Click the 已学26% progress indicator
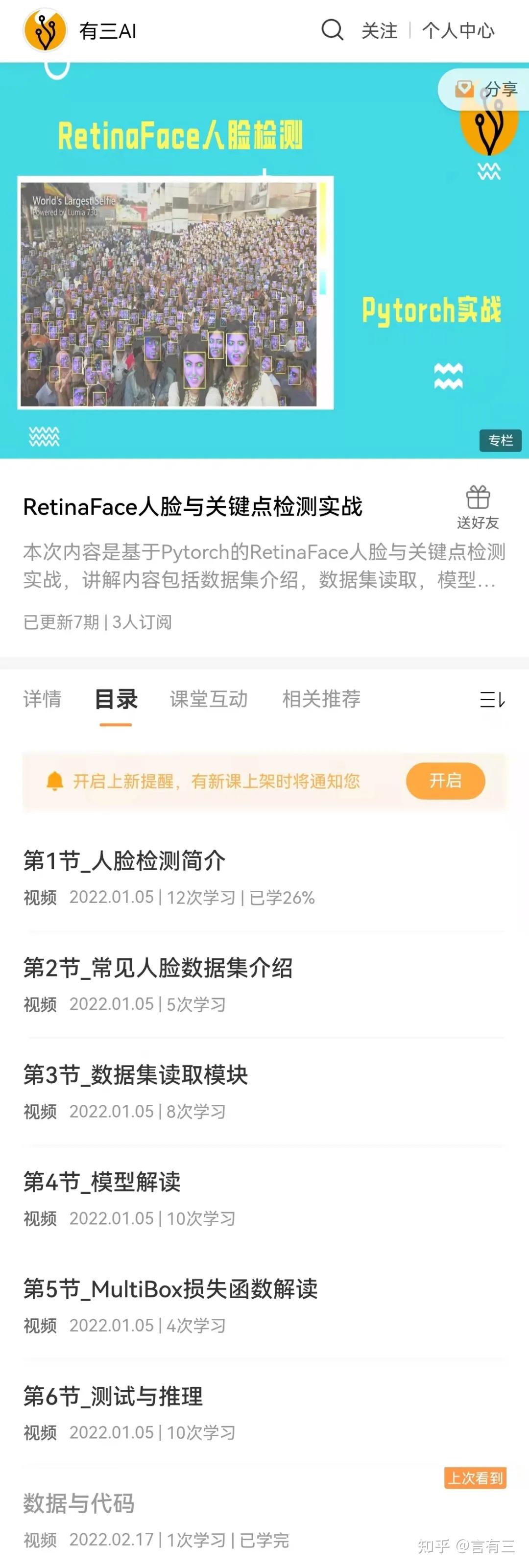Screen dimensions: 529x1568 tap(282, 897)
